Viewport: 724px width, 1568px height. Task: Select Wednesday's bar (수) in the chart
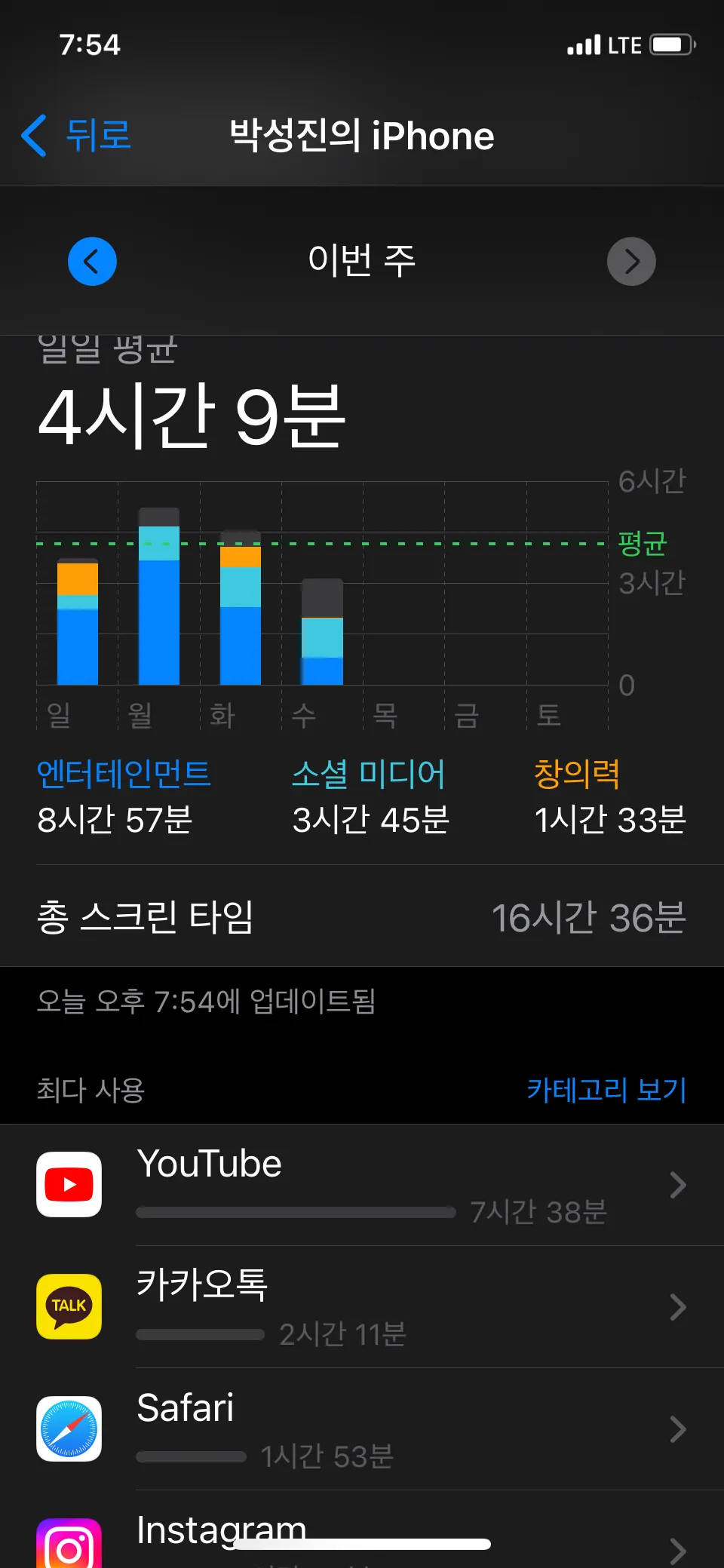click(x=322, y=635)
